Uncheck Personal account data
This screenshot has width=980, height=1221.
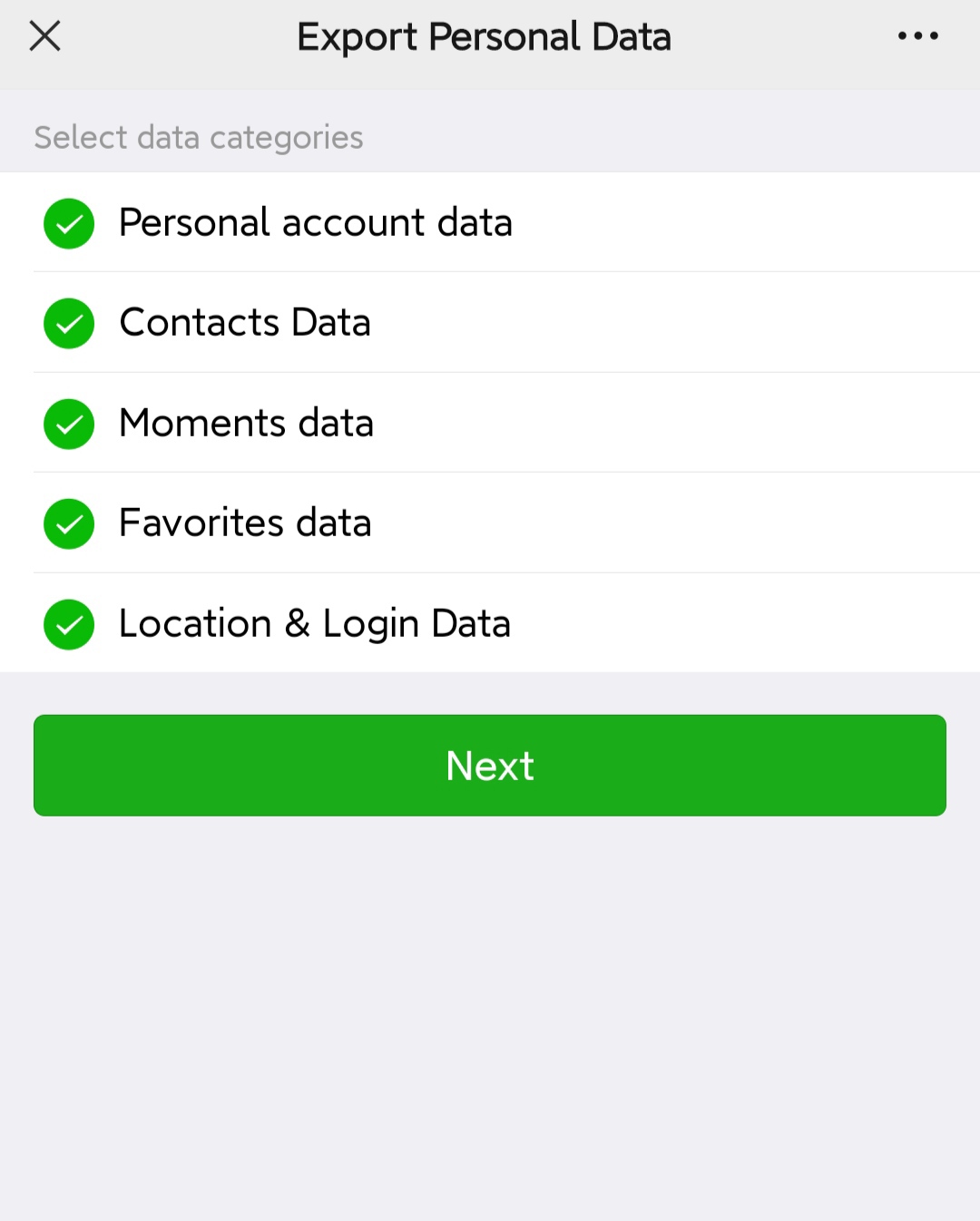(x=69, y=223)
